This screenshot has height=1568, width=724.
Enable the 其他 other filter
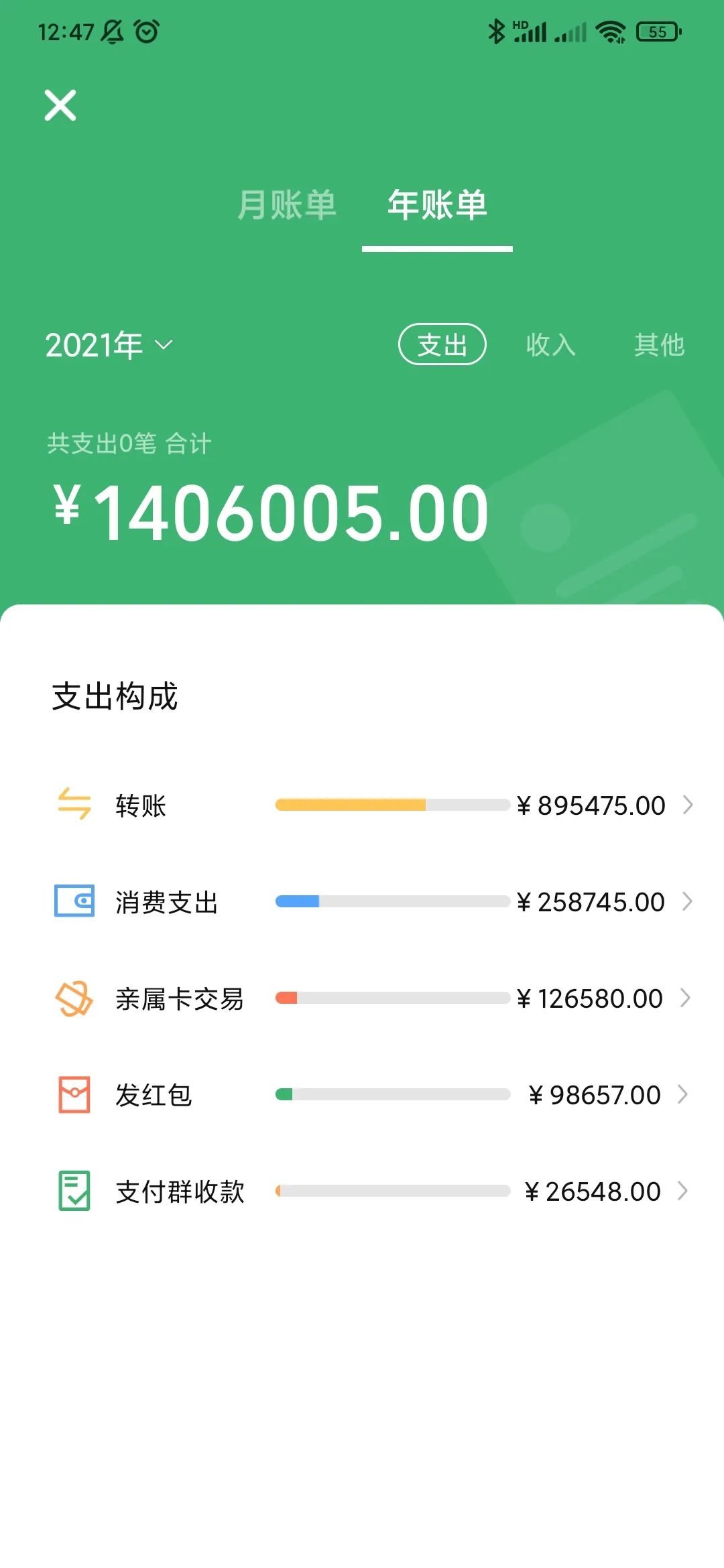click(660, 345)
